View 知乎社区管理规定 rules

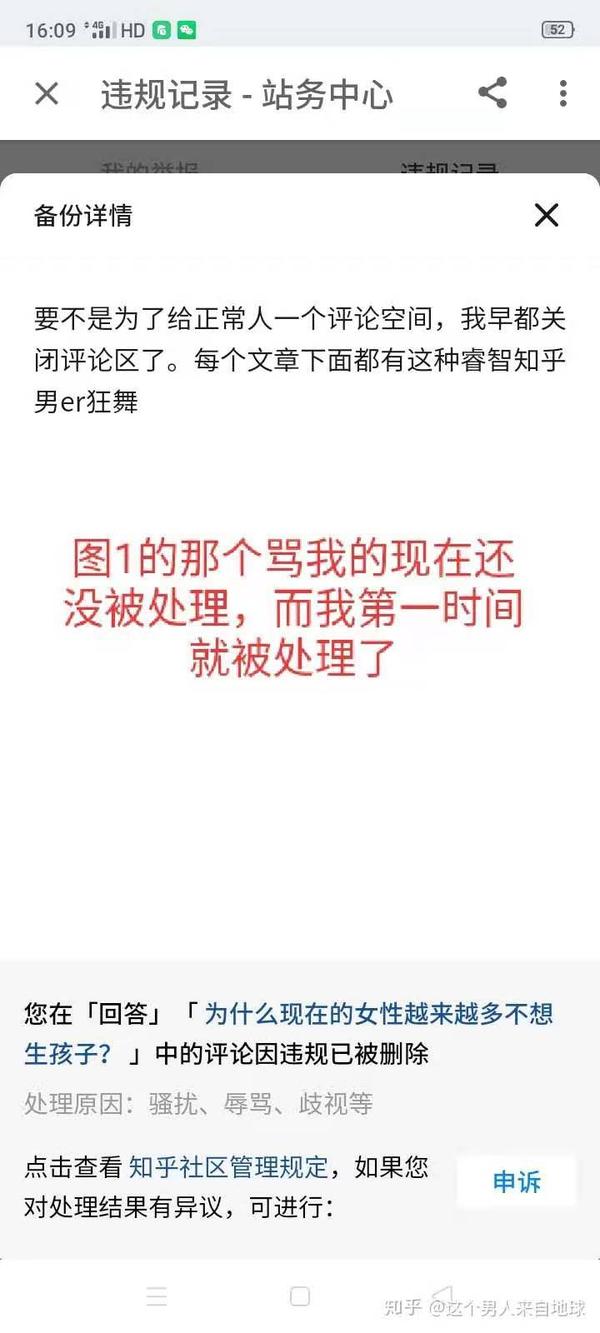pyautogui.click(x=228, y=1166)
